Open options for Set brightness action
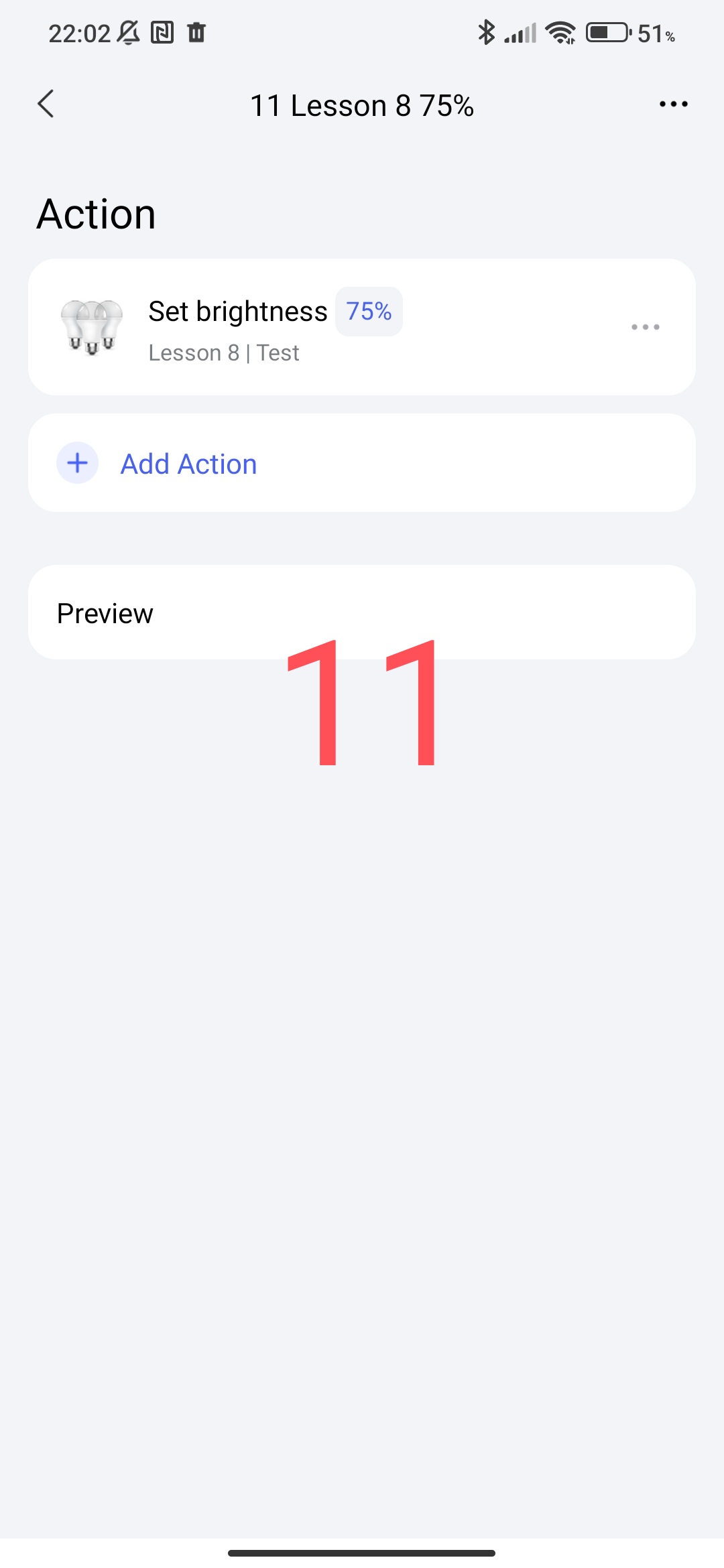724x1568 pixels. point(645,327)
